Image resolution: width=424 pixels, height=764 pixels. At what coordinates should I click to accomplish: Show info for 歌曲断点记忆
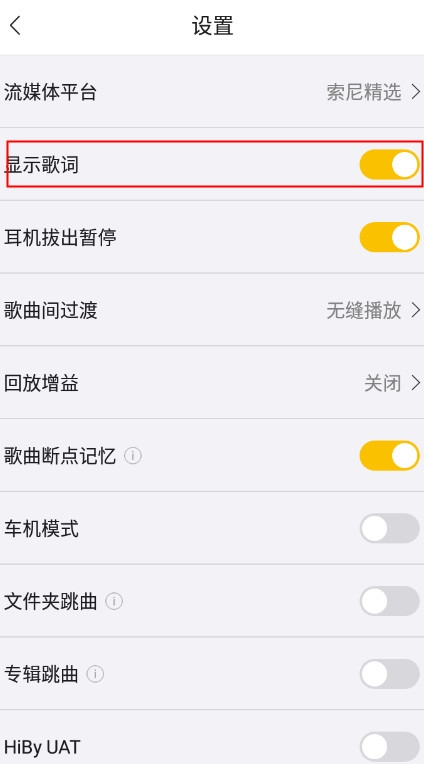133,456
